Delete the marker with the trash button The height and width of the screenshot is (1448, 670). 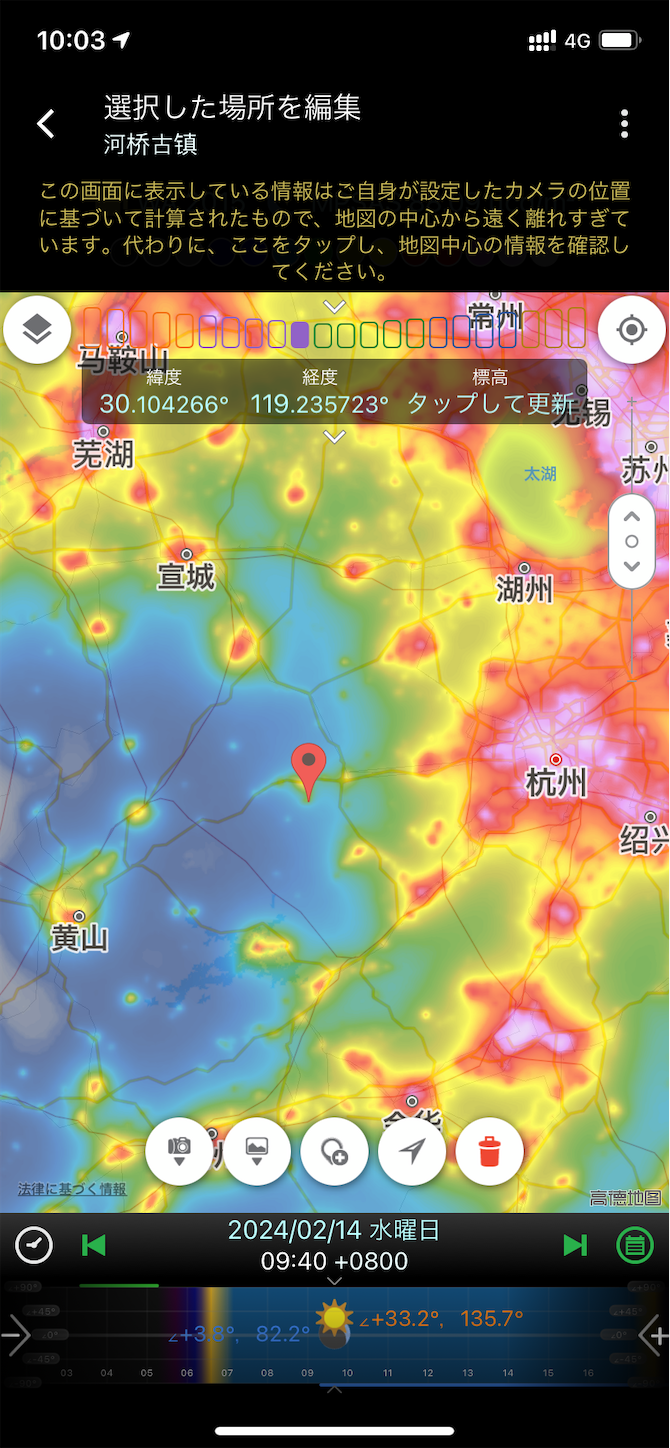(x=489, y=1151)
